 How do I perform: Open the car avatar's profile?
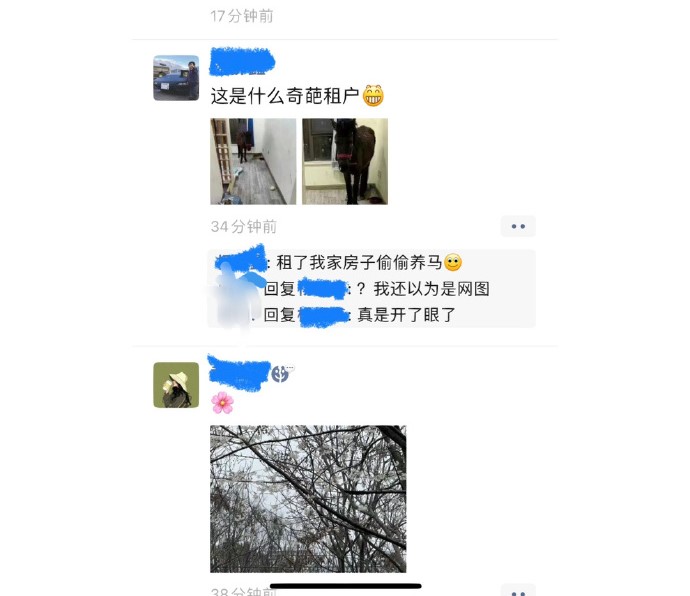[x=176, y=78]
